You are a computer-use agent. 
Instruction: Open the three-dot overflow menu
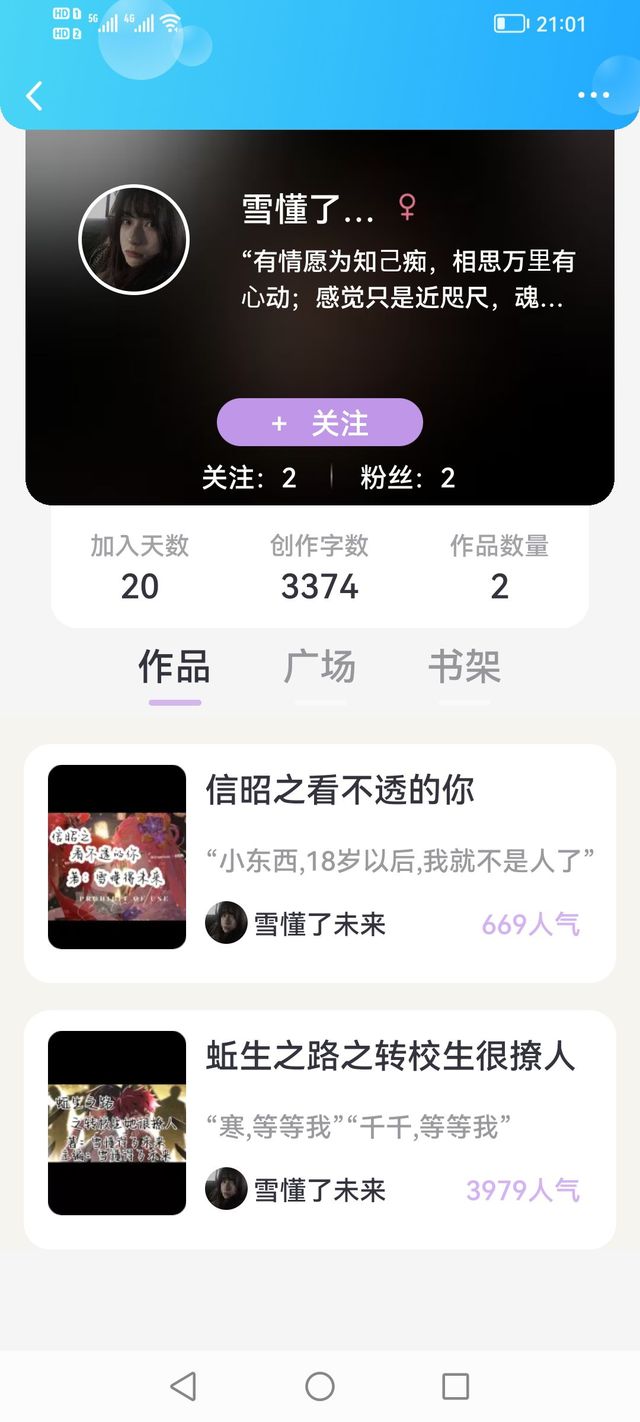tap(593, 96)
